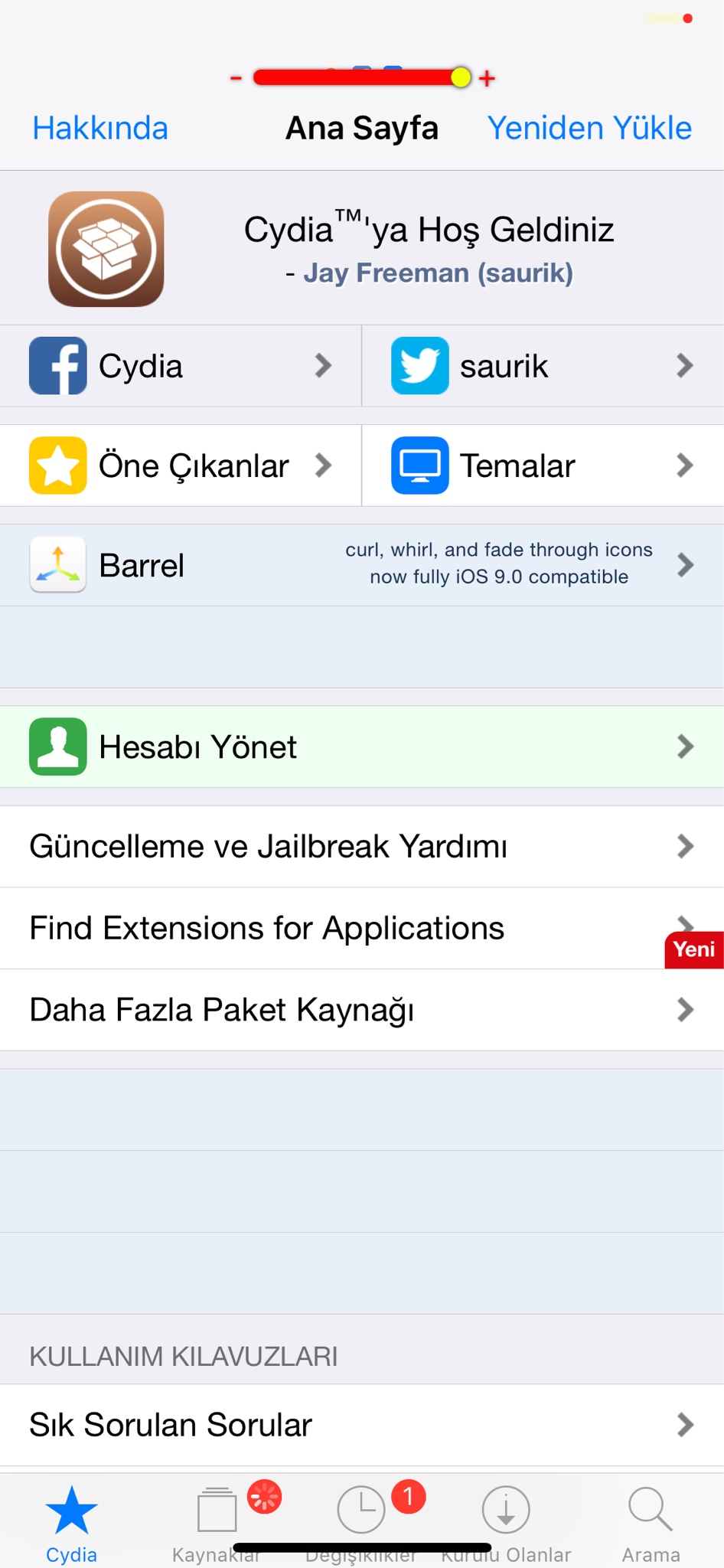This screenshot has width=724, height=1568.
Task: Open Öne Çıkanlar featured packages
Action: click(181, 465)
